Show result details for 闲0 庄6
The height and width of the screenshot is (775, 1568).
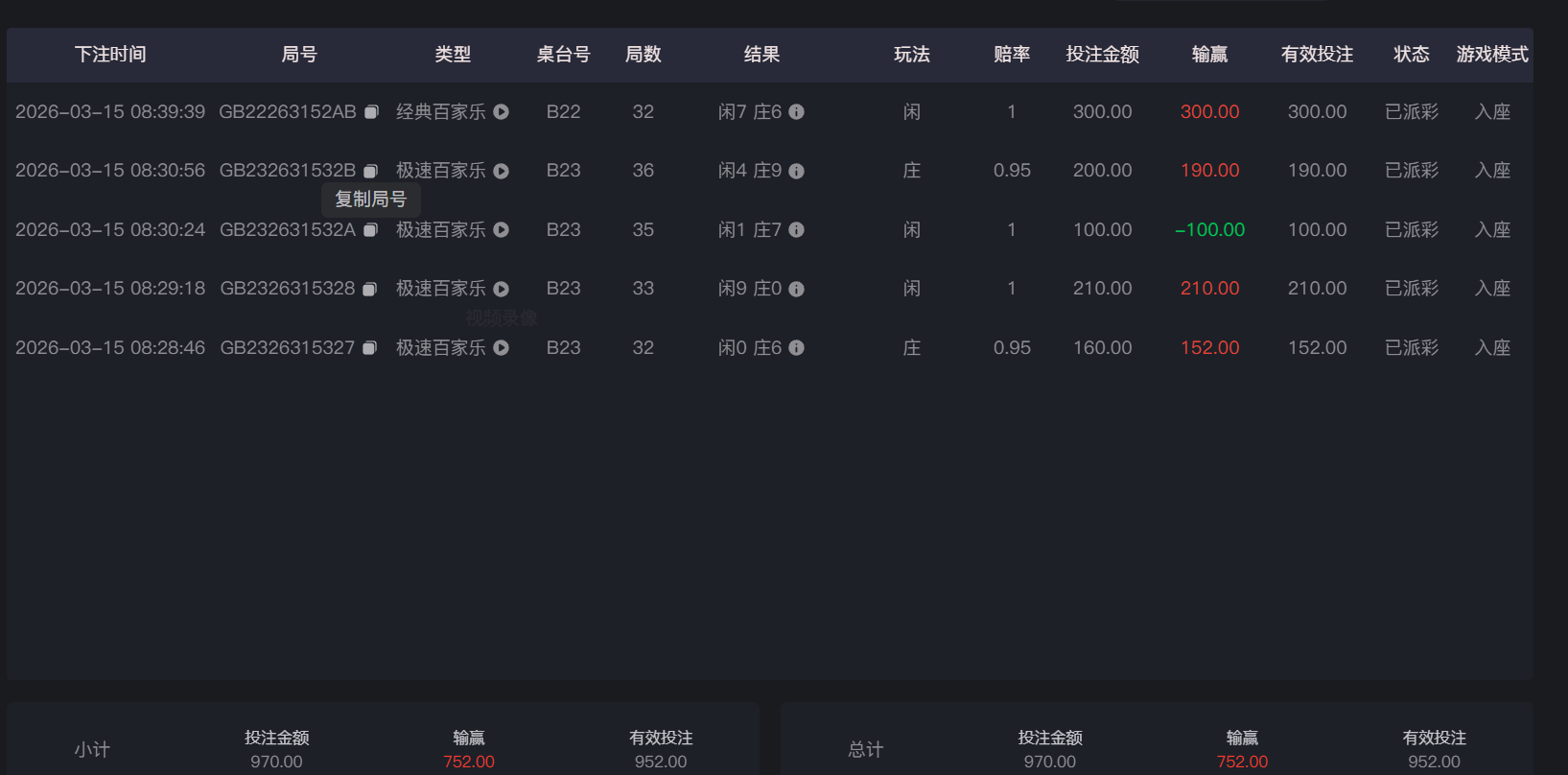click(797, 348)
